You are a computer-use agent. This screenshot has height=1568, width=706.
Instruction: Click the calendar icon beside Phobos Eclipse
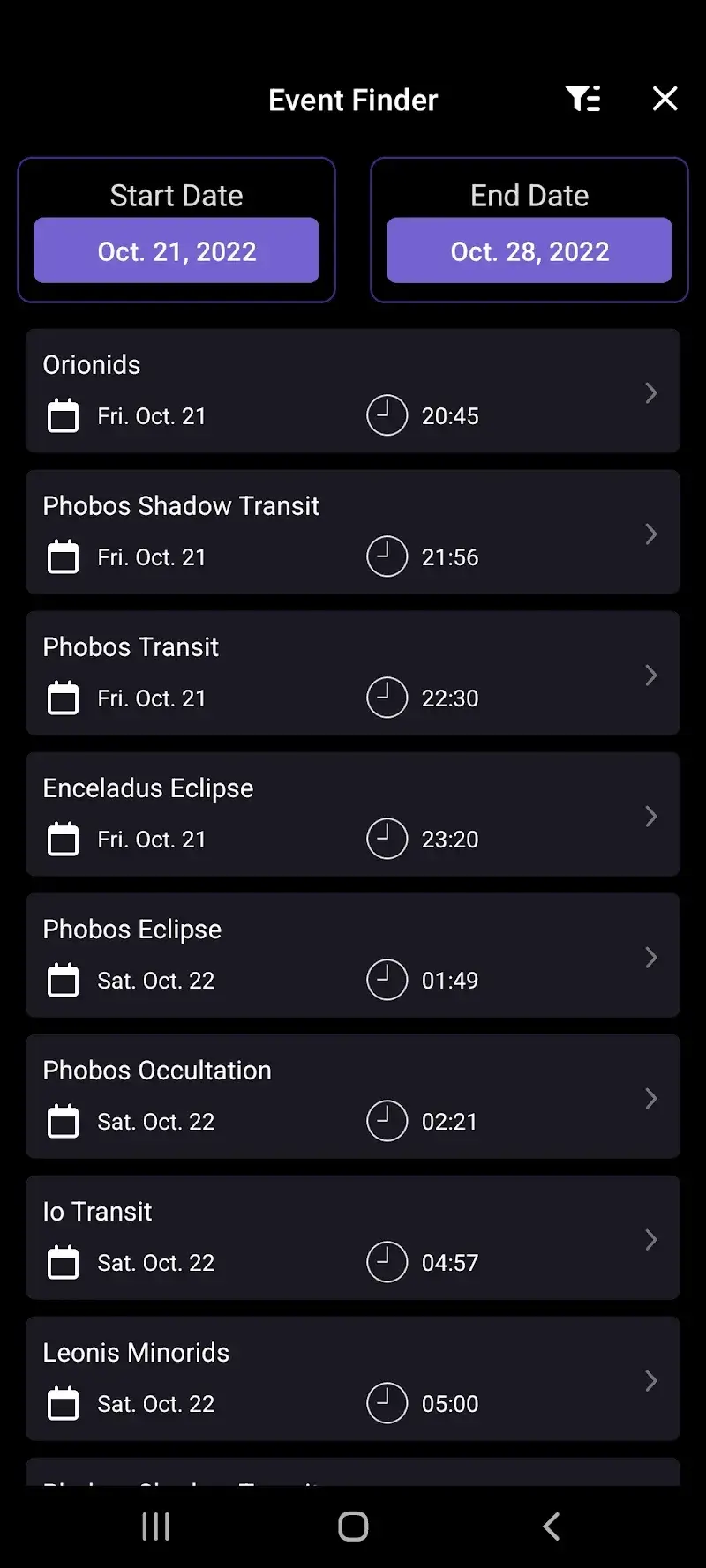62,980
